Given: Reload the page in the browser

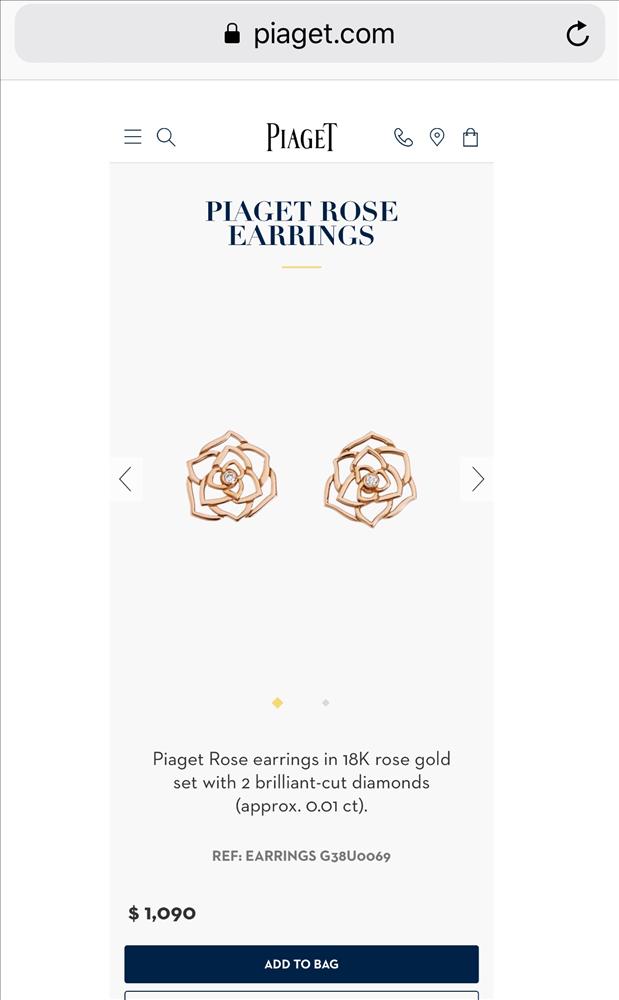Looking at the screenshot, I should (577, 34).
